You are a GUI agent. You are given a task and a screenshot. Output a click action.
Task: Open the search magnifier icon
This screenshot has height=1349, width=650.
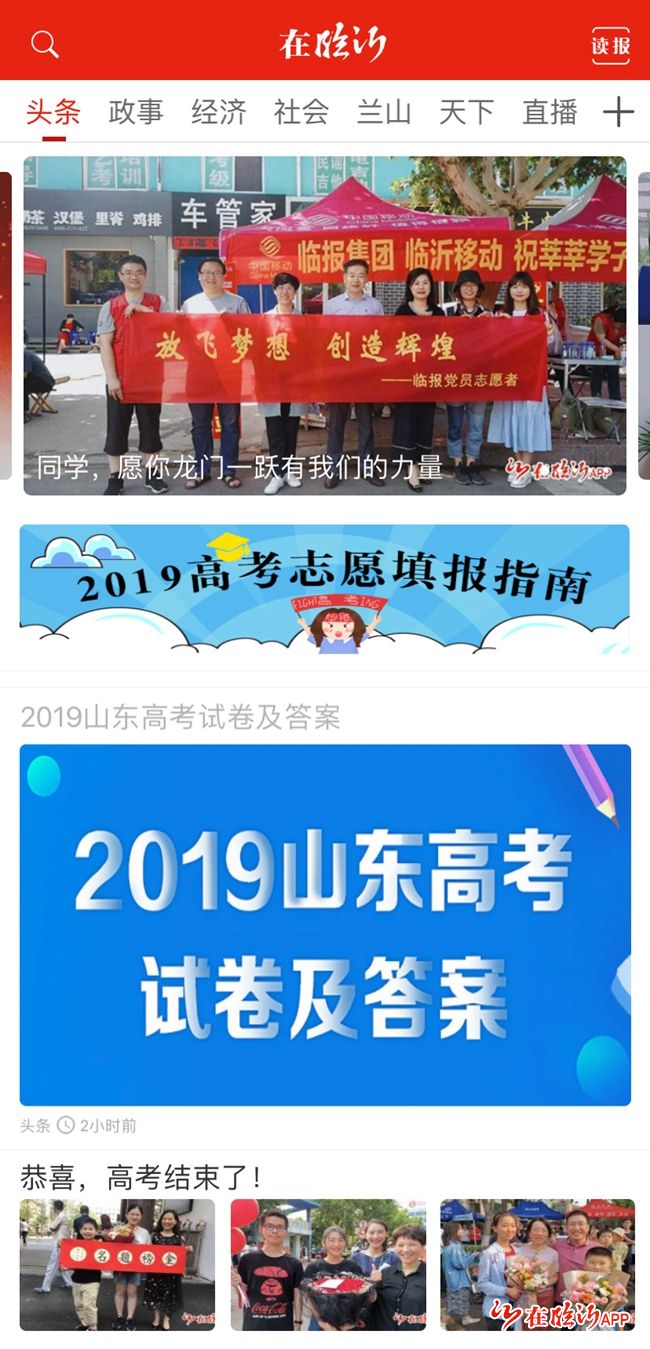(x=45, y=45)
